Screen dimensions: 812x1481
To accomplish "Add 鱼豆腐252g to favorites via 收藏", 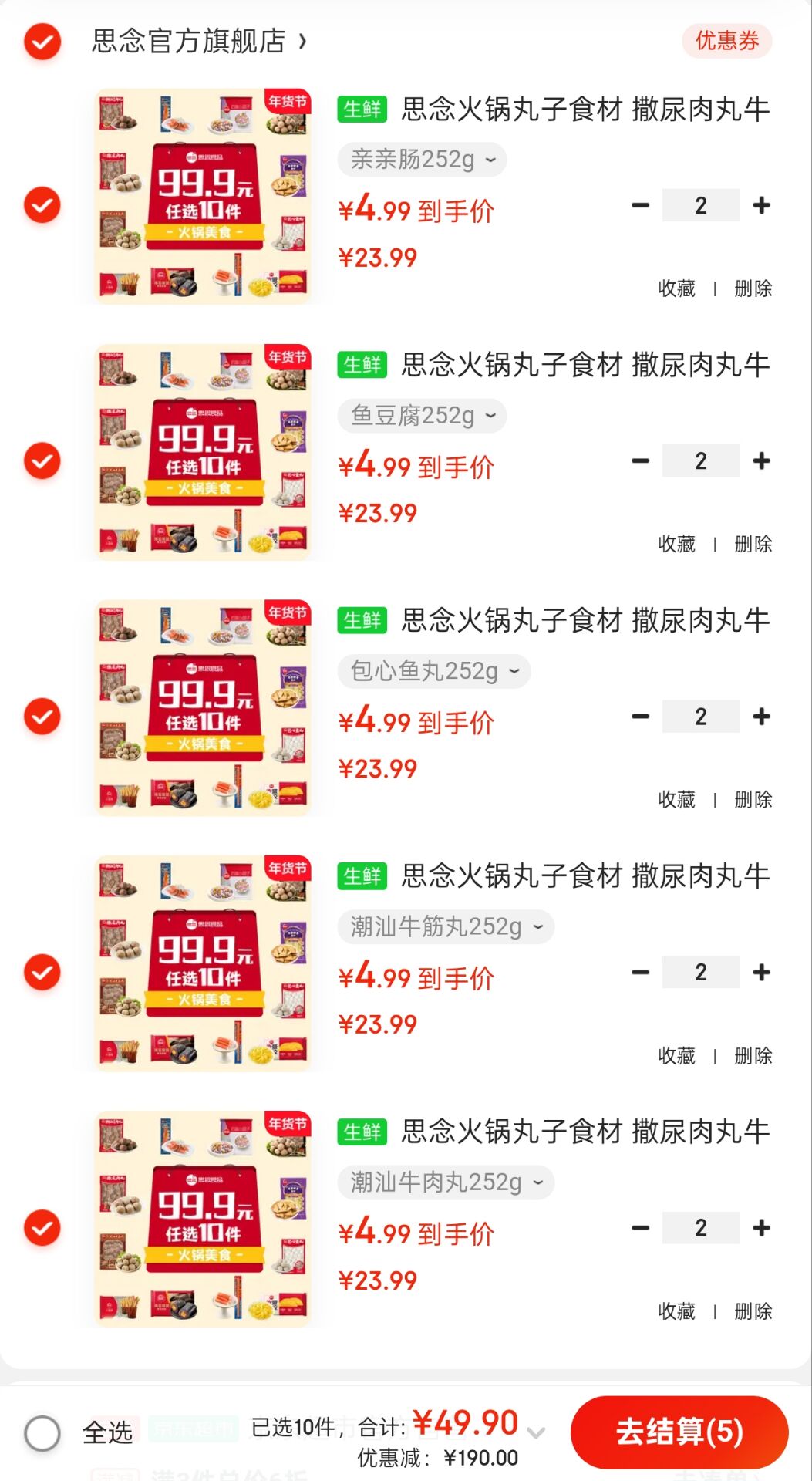I will pos(676,544).
